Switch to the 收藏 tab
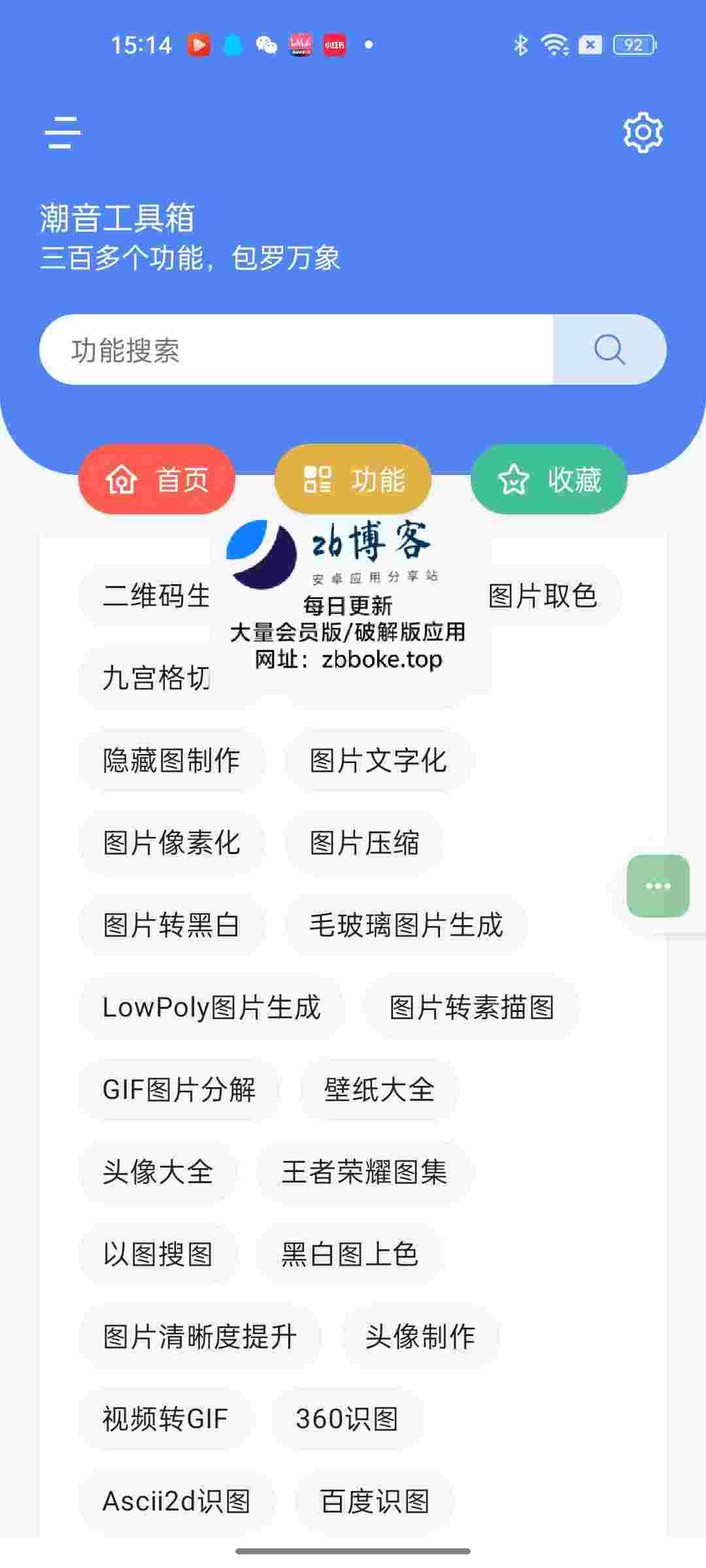 [549, 480]
